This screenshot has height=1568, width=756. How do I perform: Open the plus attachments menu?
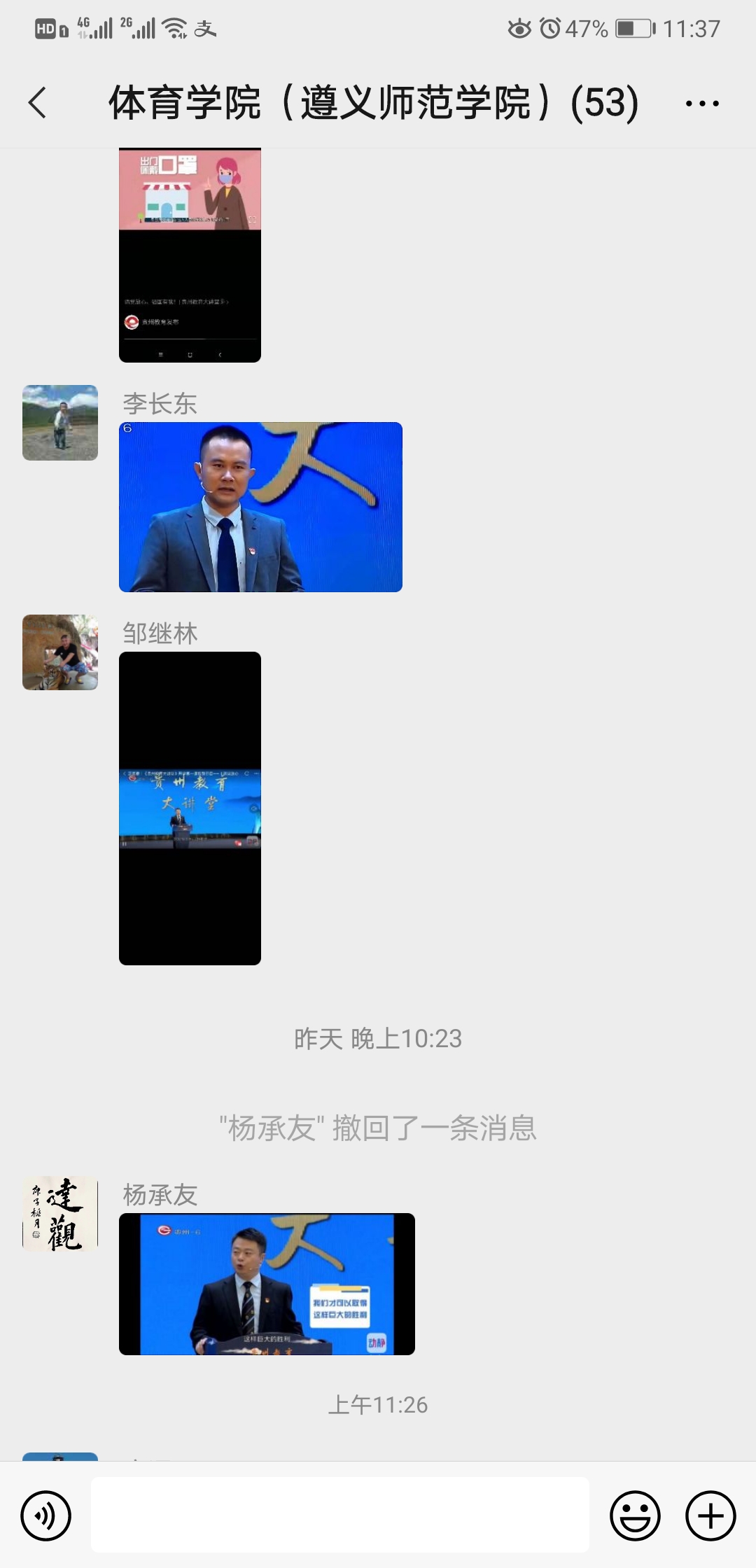710,1516
